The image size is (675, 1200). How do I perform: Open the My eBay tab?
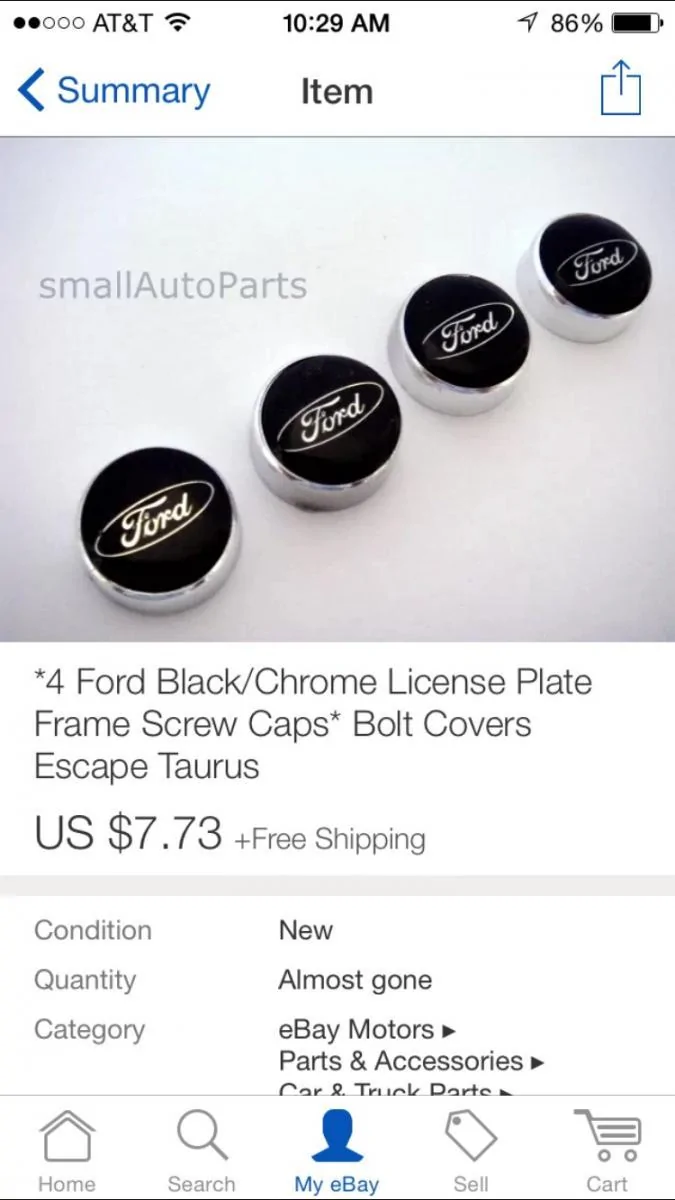[x=337, y=1151]
